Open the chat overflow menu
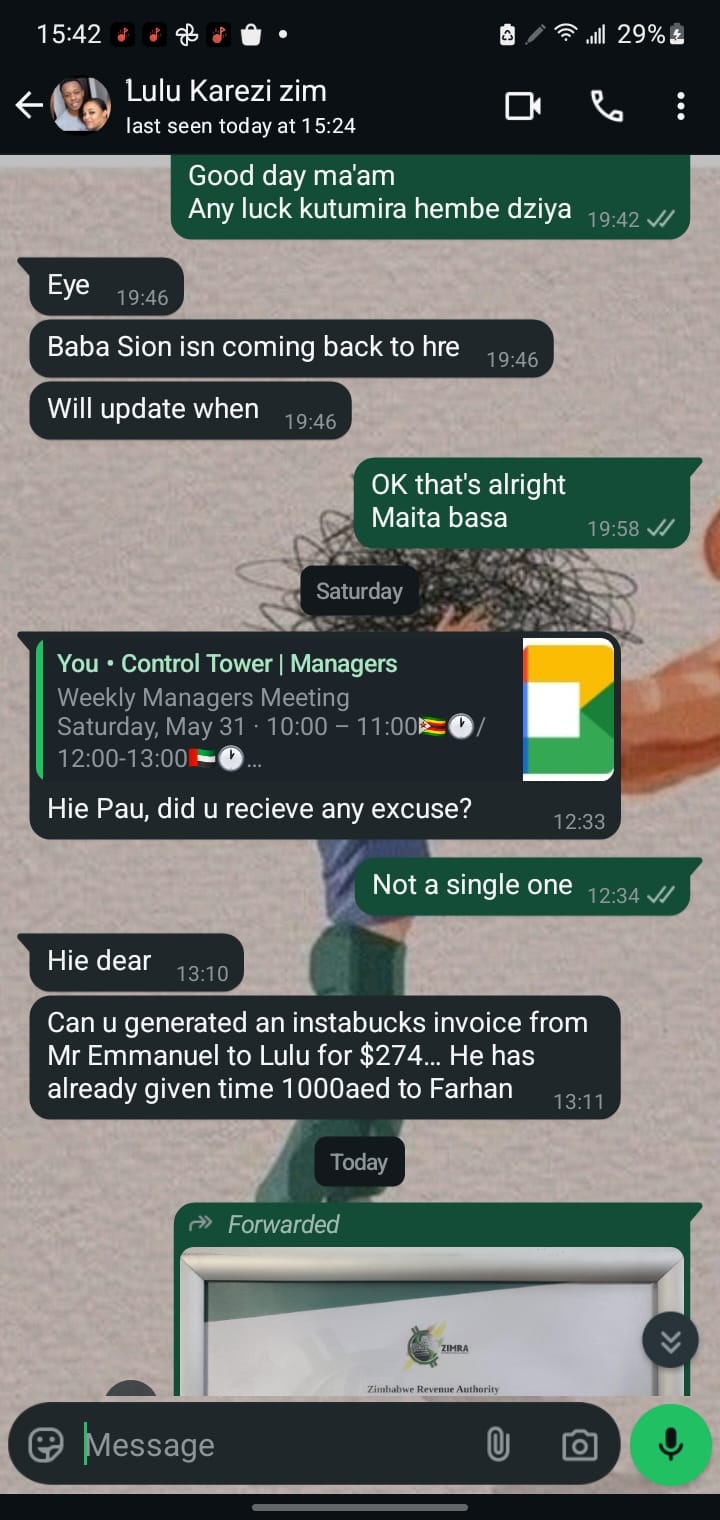The image size is (720, 1520). 681,106
